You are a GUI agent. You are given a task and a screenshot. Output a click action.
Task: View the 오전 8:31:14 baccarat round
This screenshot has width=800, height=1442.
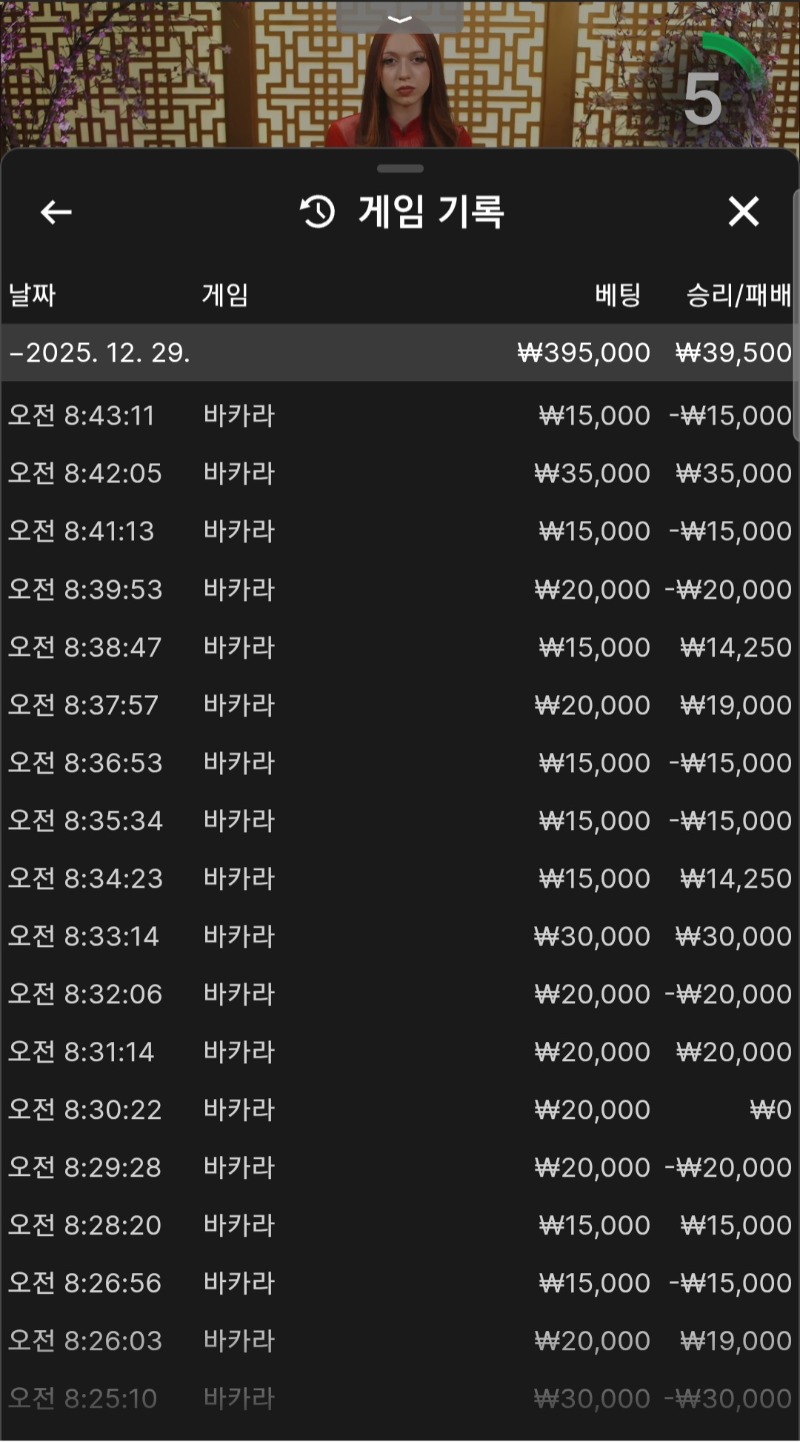pos(400,1052)
